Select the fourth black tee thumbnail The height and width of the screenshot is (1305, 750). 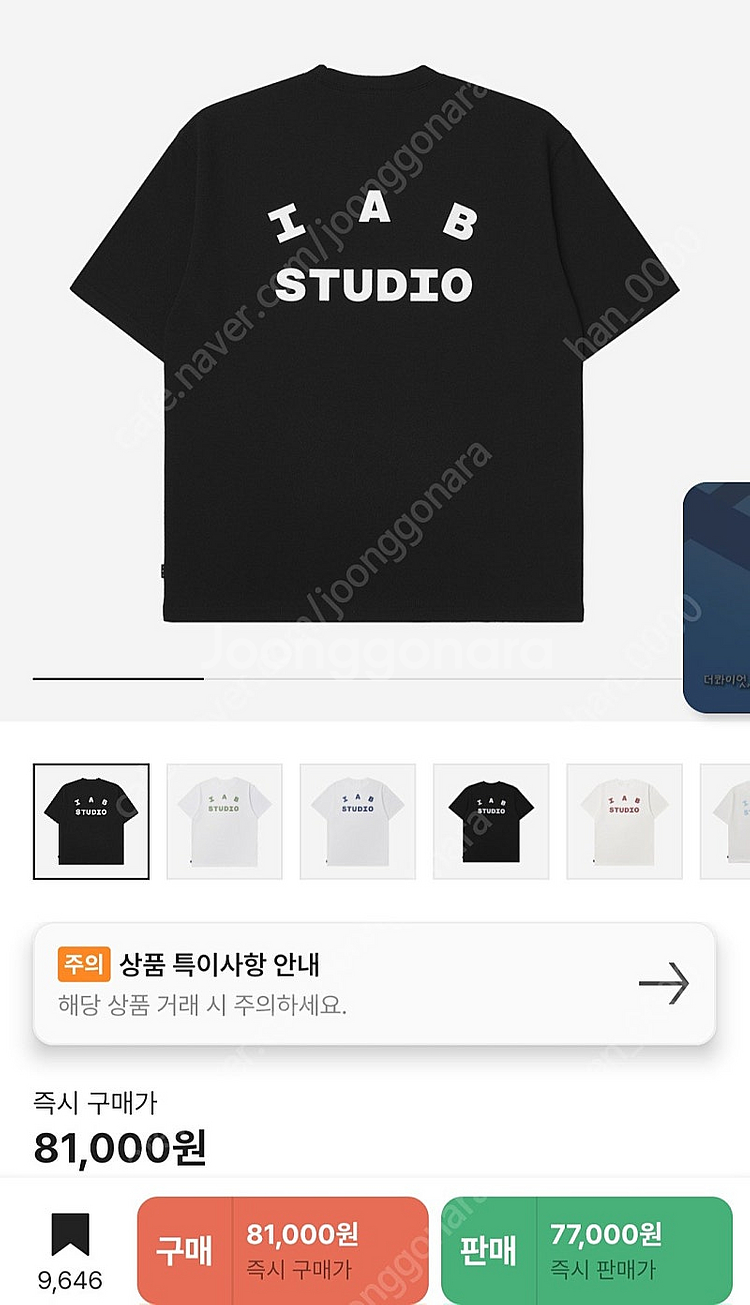click(x=490, y=820)
